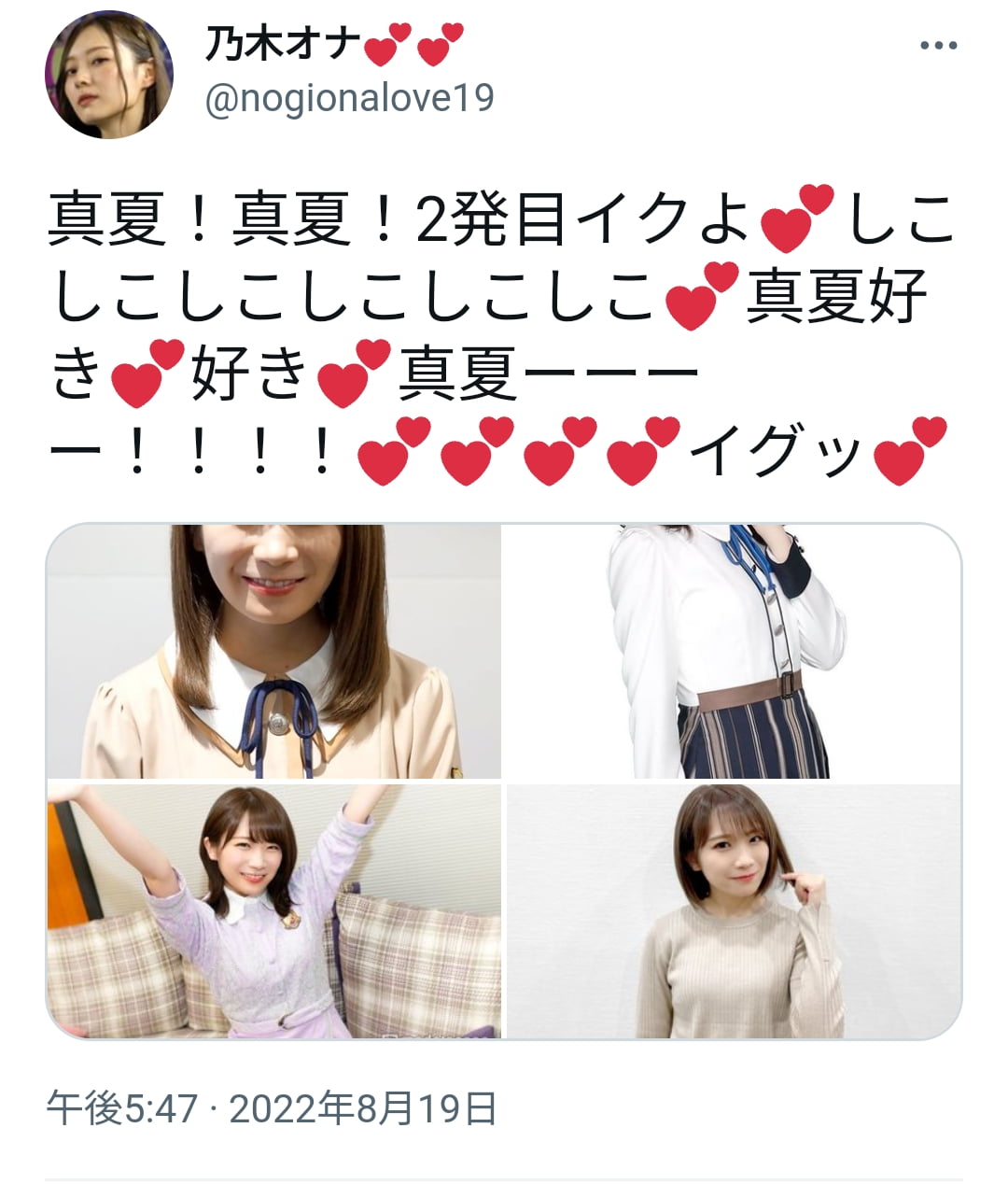Open the @nogionalove19 profile handle

[x=349, y=98]
